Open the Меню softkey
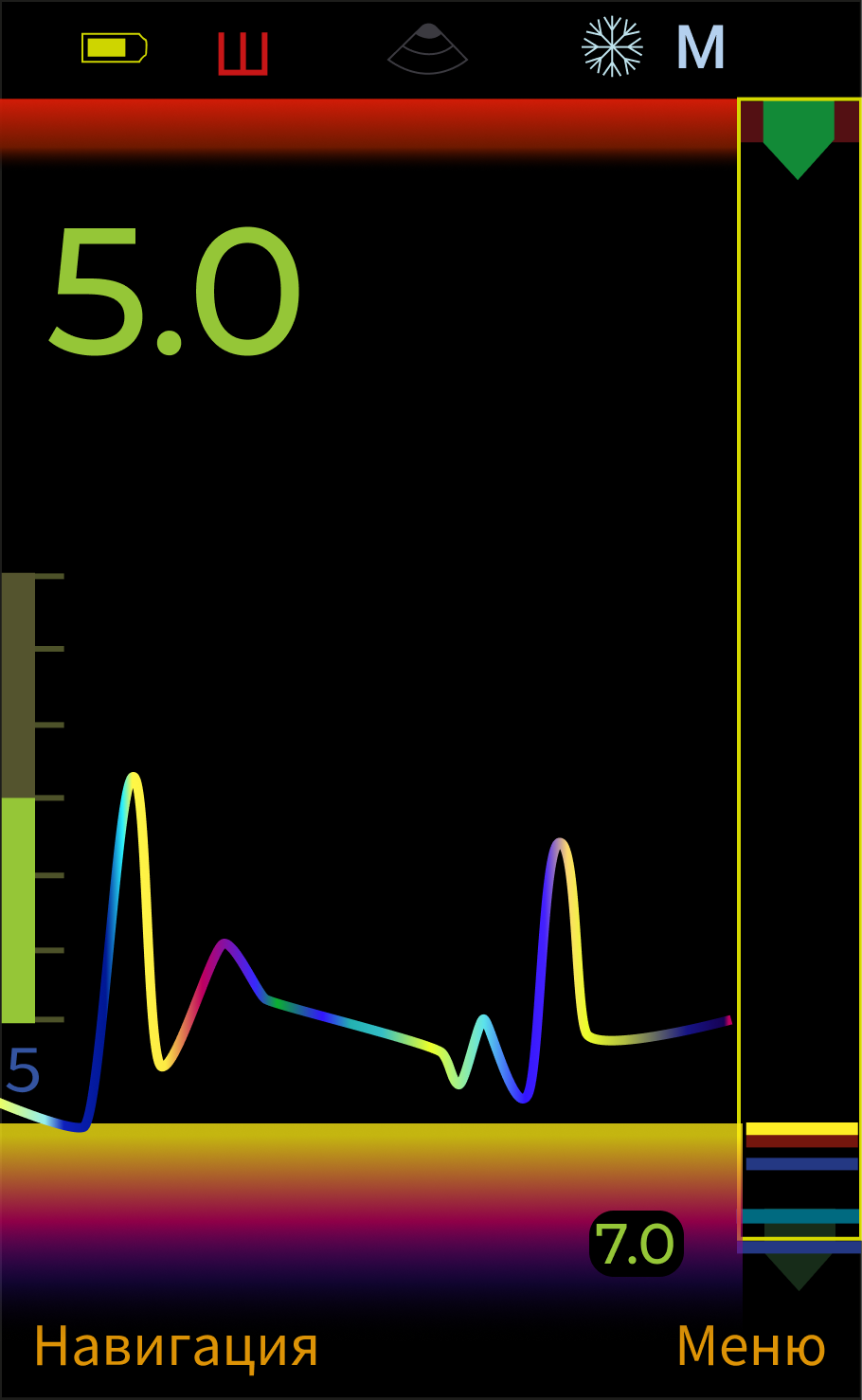This screenshot has height=1400, width=862. pos(751,1345)
